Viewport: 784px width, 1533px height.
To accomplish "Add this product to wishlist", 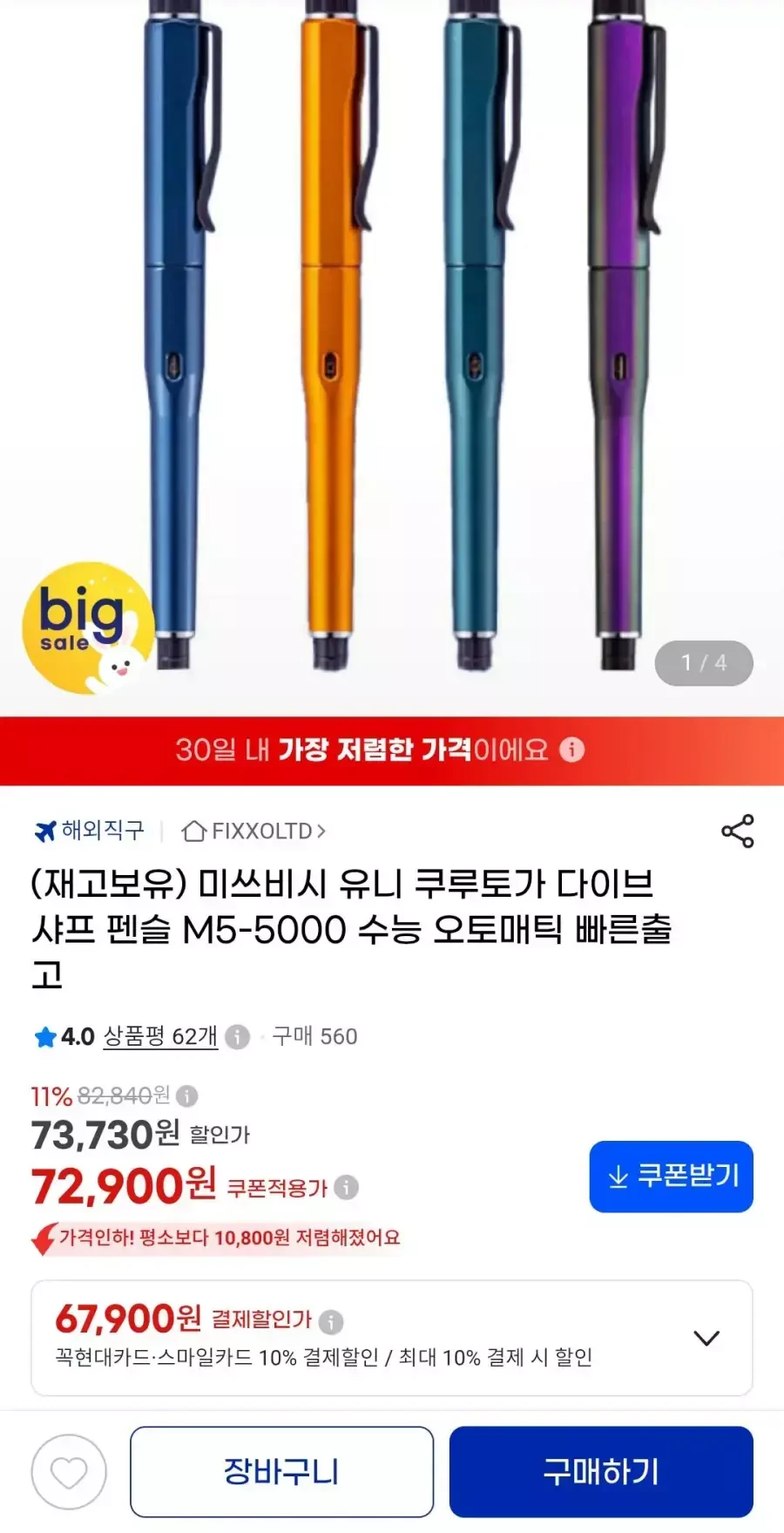I will [69, 1472].
